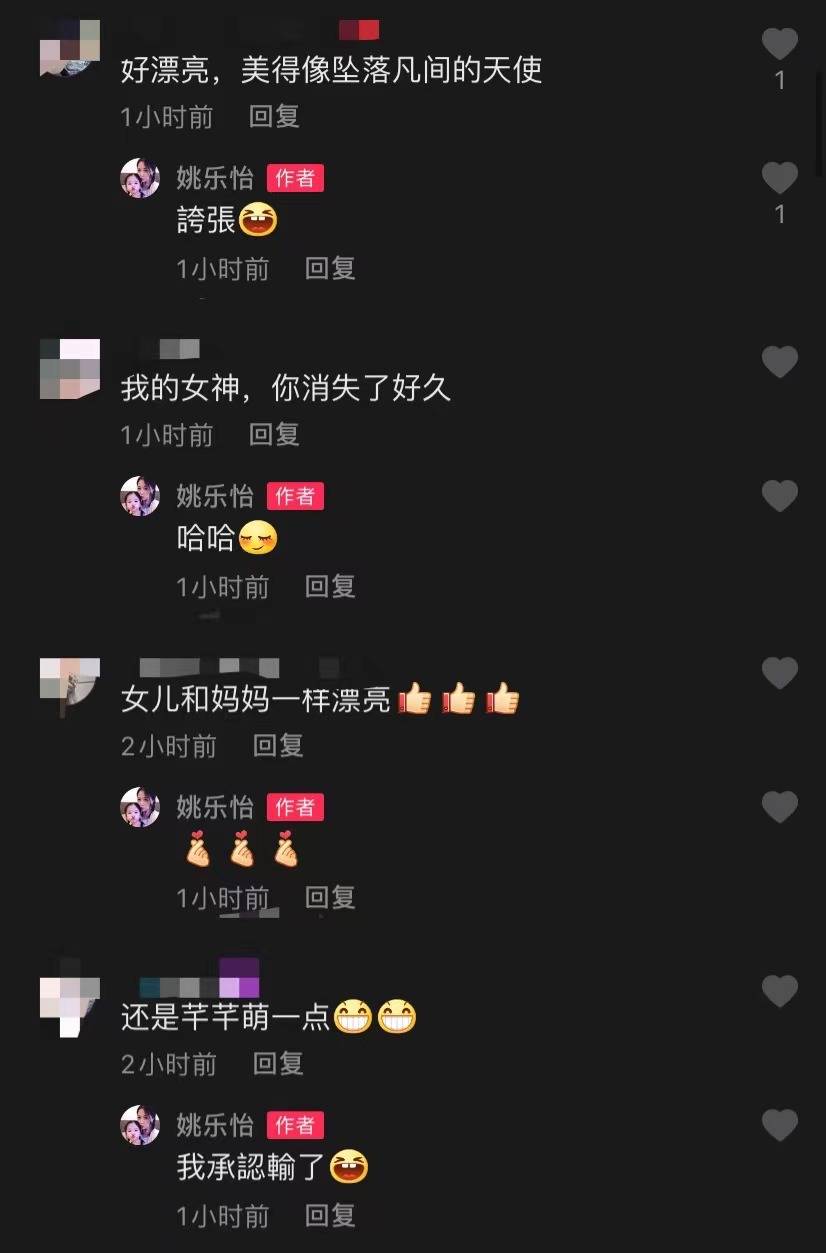Open 姚乐怡's avatar beside 誇張 reply

pos(140,179)
